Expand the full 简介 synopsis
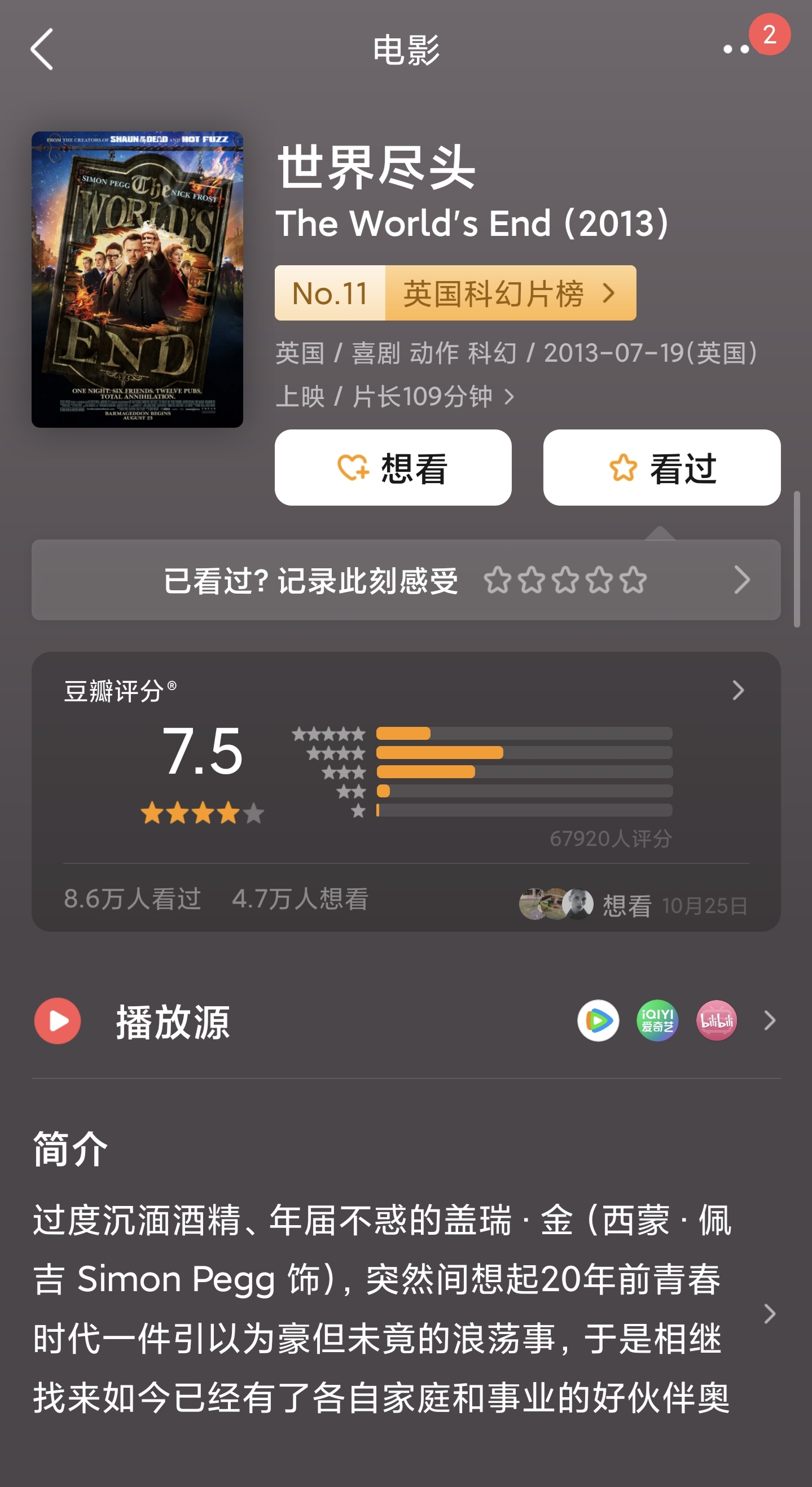This screenshot has height=1487, width=812. click(x=769, y=1314)
